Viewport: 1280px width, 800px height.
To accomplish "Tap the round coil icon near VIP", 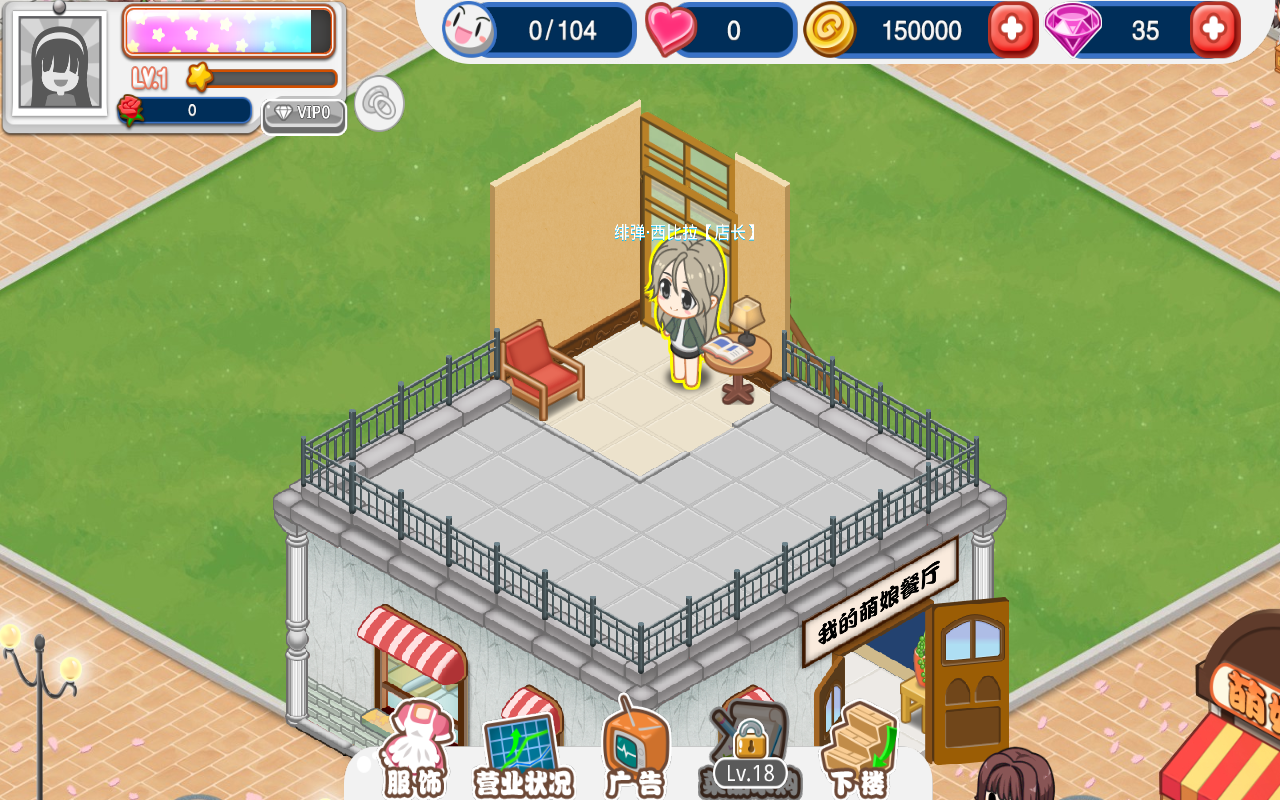I will tap(379, 103).
